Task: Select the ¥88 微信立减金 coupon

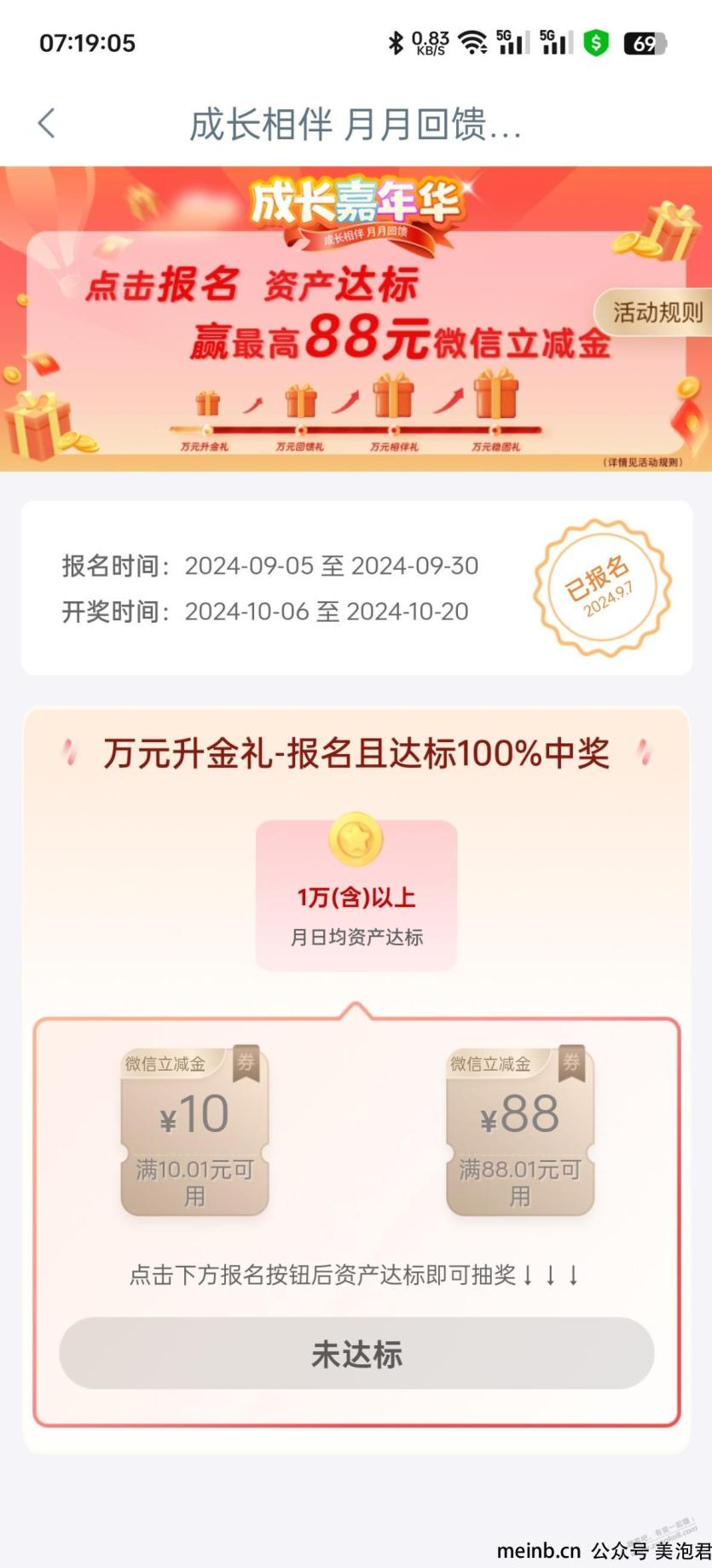Action: click(520, 1131)
